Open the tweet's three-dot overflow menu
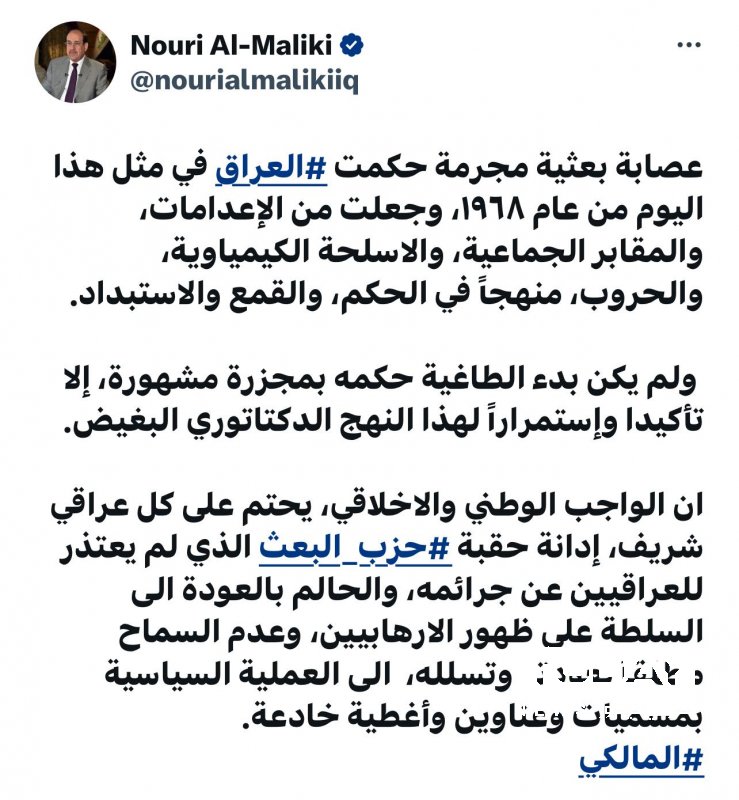 pyautogui.click(x=689, y=46)
